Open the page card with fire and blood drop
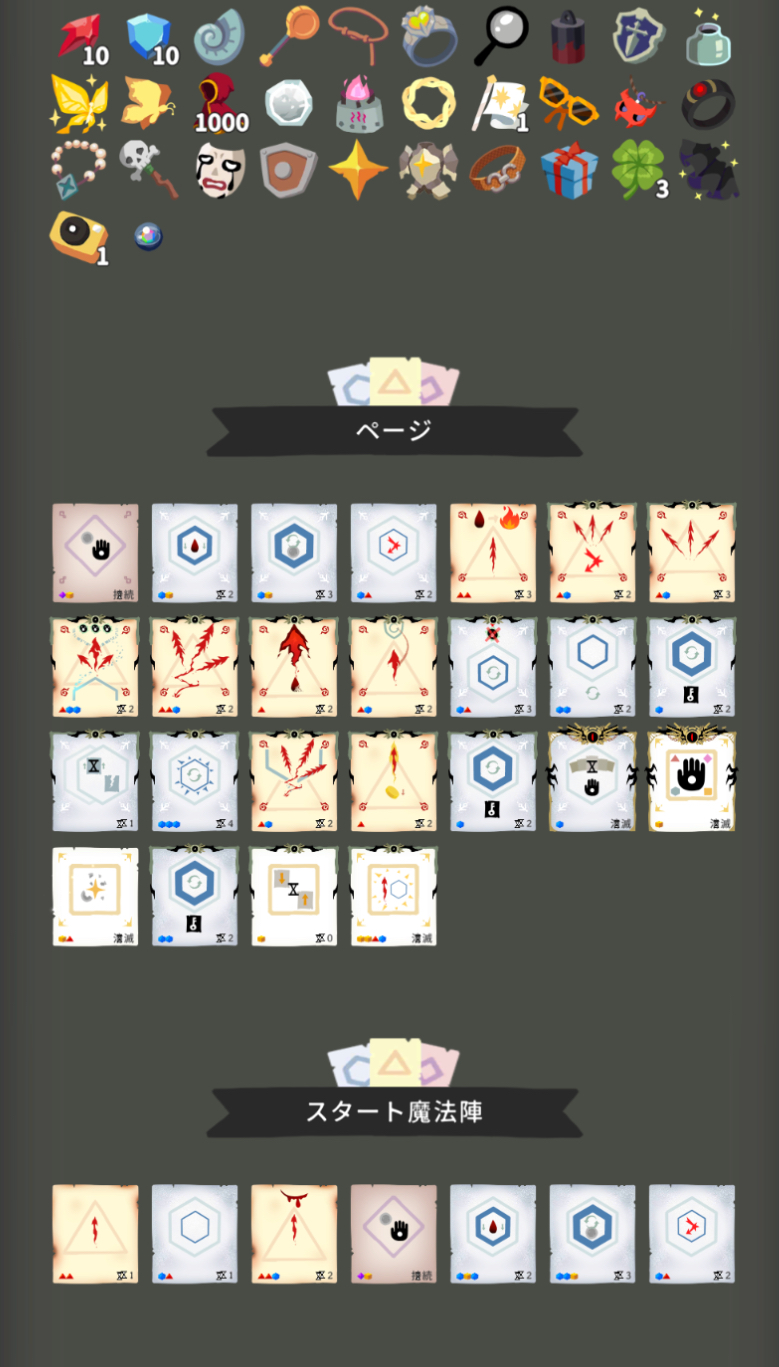This screenshot has height=1367, width=779. tap(493, 552)
